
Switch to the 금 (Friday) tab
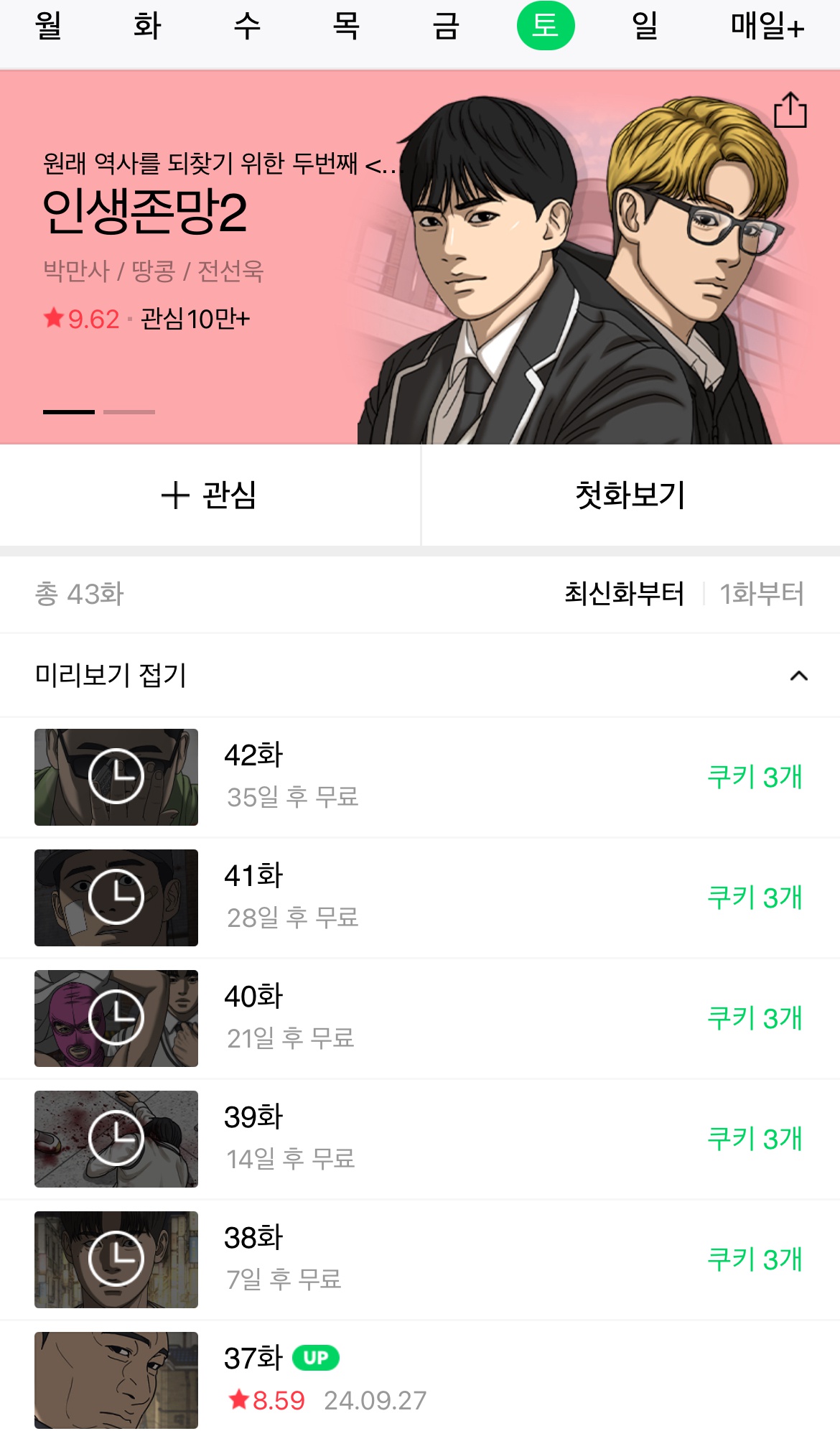coord(446,26)
